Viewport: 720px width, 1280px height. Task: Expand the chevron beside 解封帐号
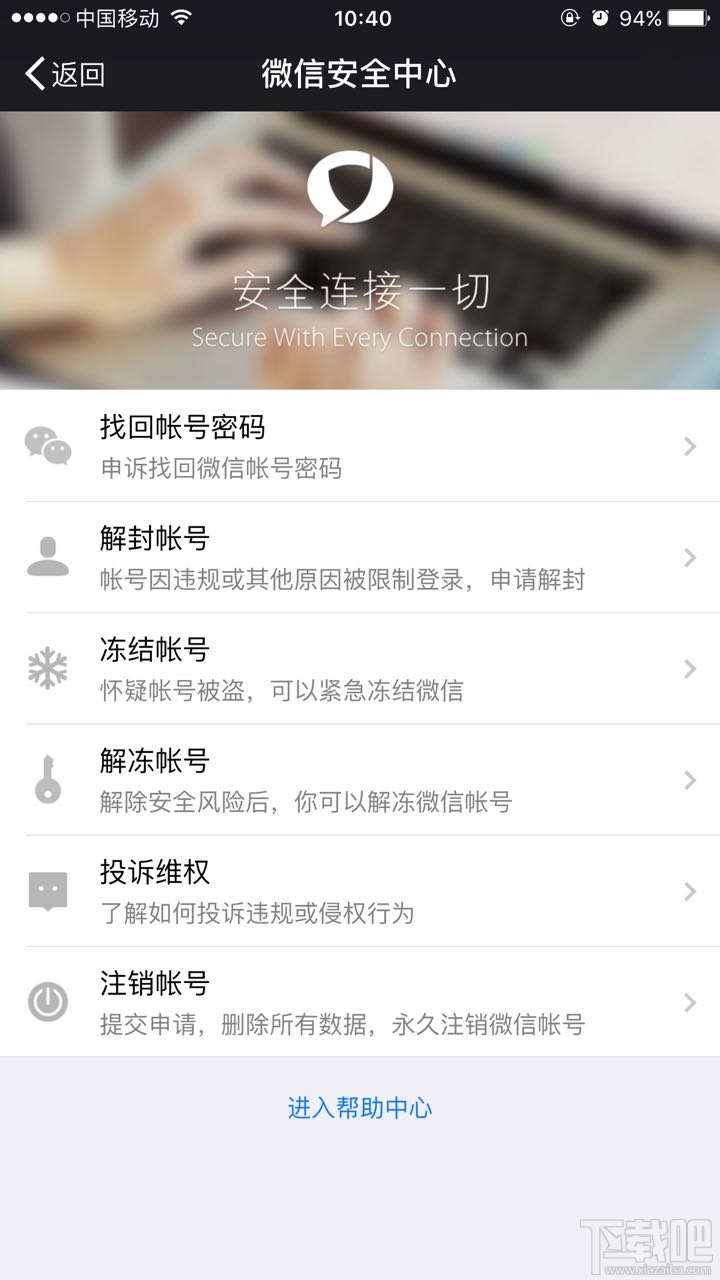point(692,557)
